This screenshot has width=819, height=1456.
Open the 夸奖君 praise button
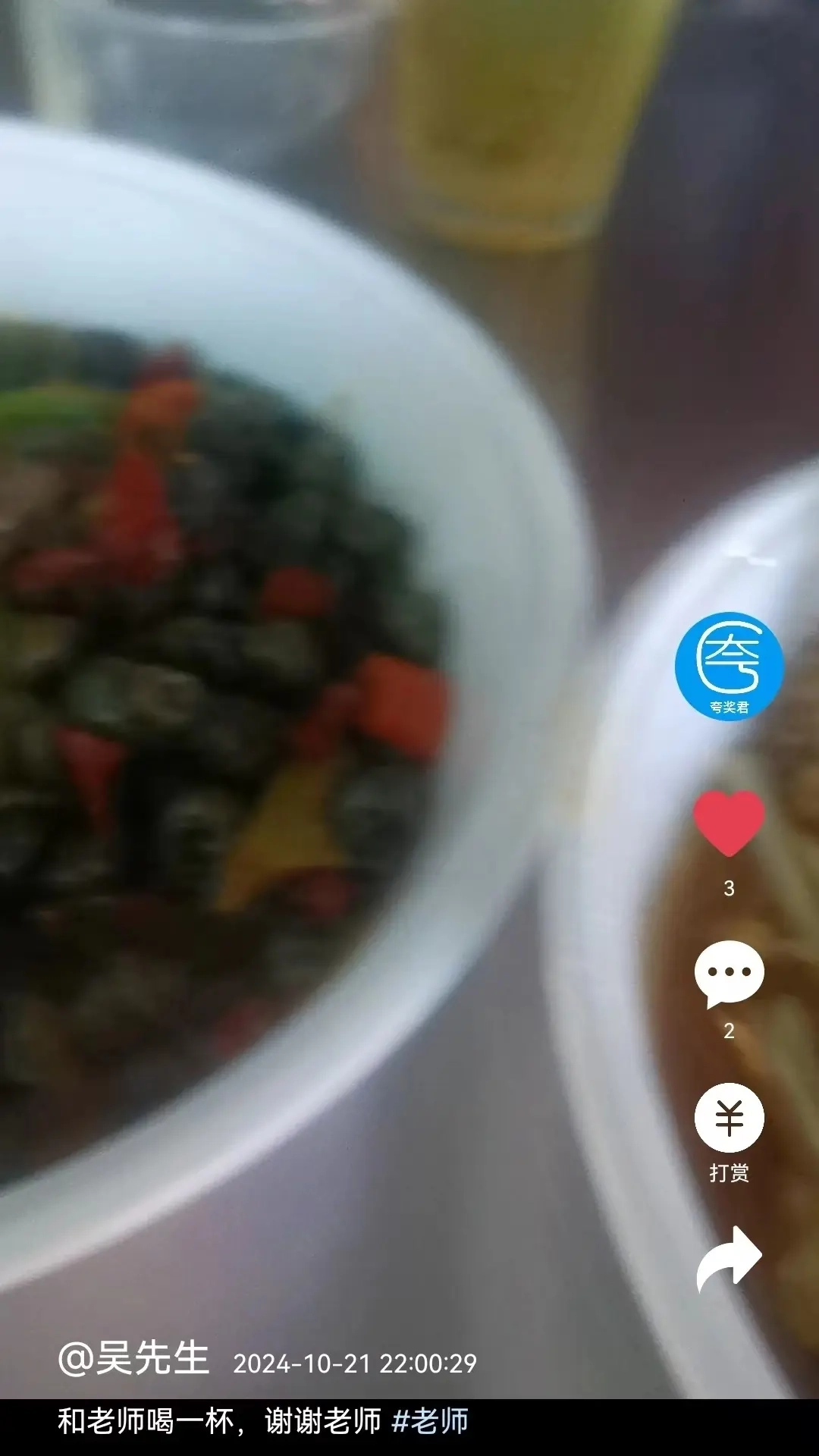pyautogui.click(x=729, y=667)
